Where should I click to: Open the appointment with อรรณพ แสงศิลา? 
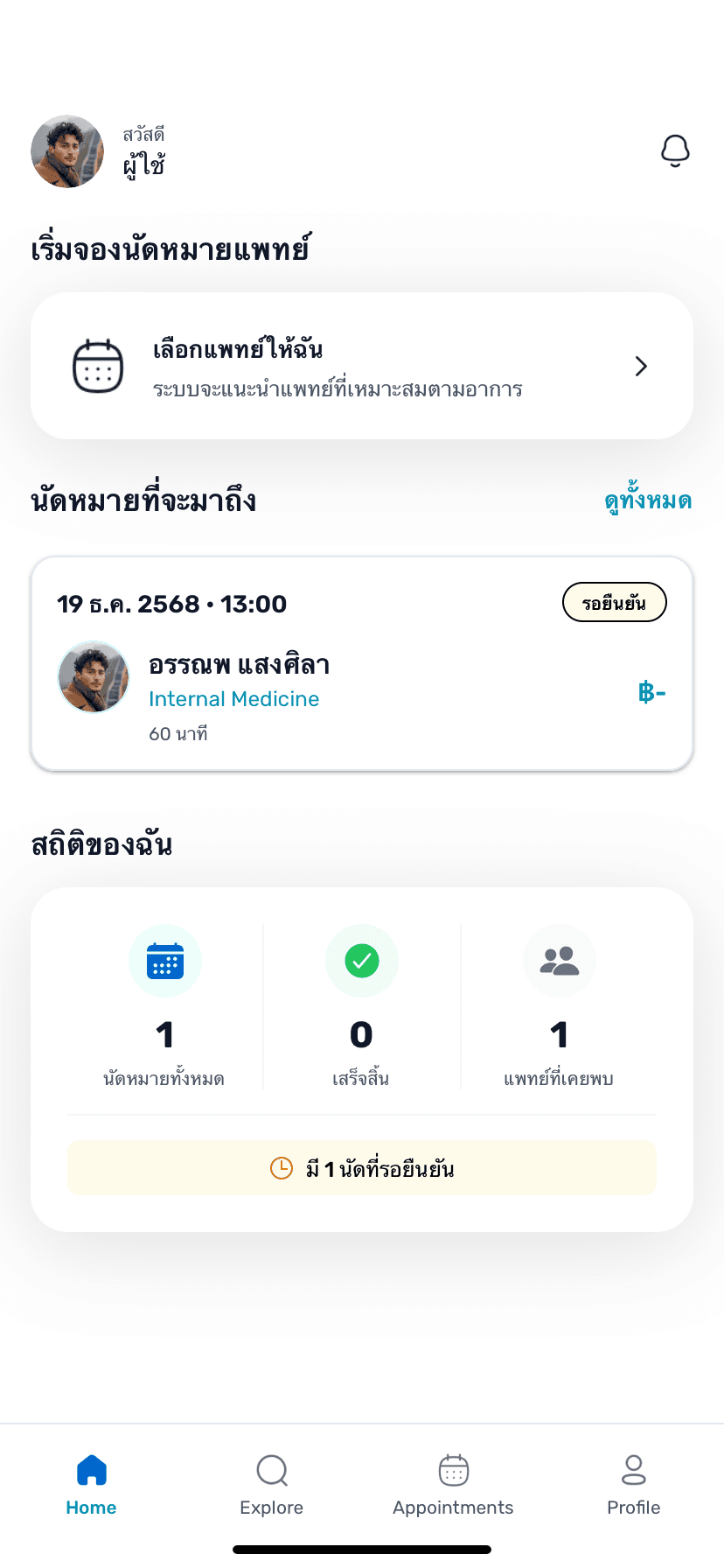362,664
